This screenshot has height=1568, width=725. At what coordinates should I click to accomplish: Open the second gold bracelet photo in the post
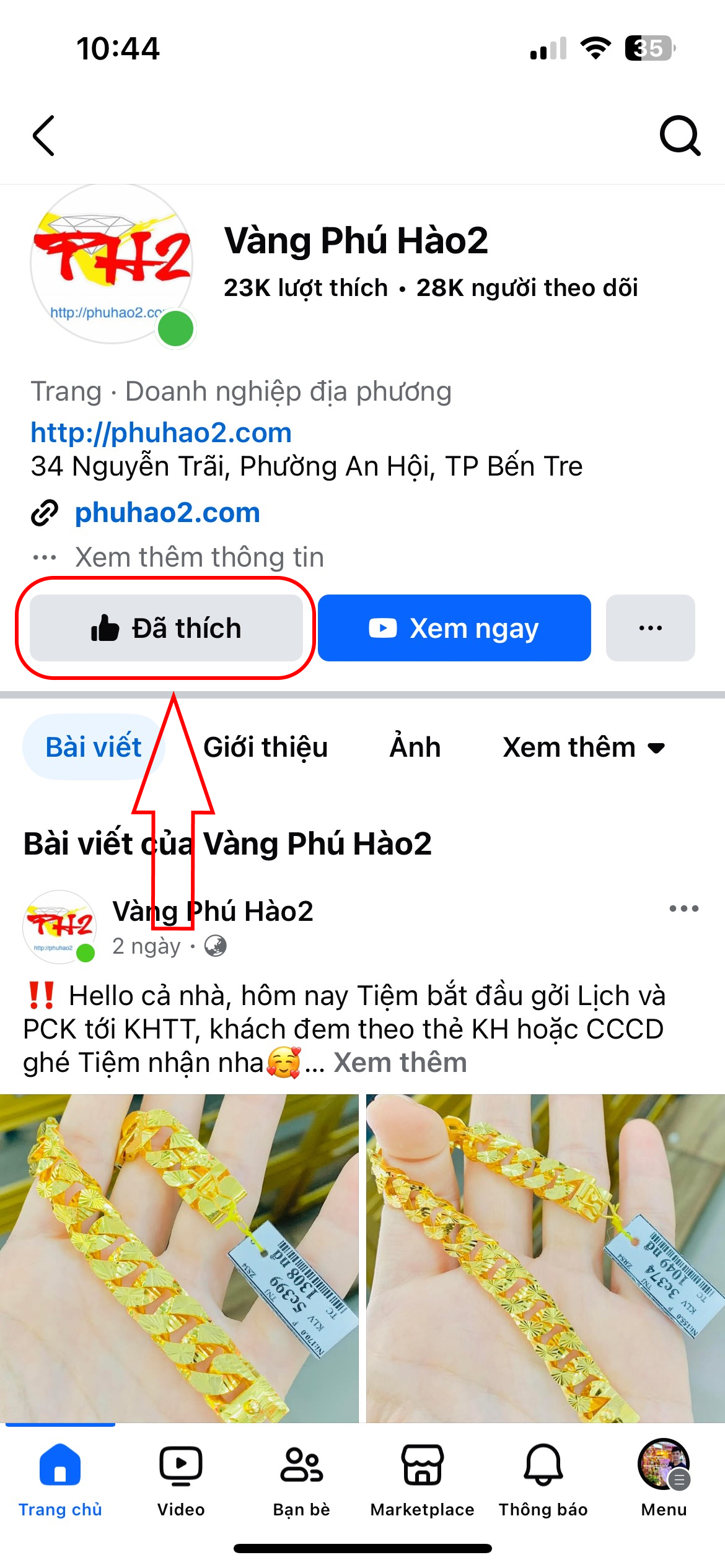click(x=545, y=1257)
